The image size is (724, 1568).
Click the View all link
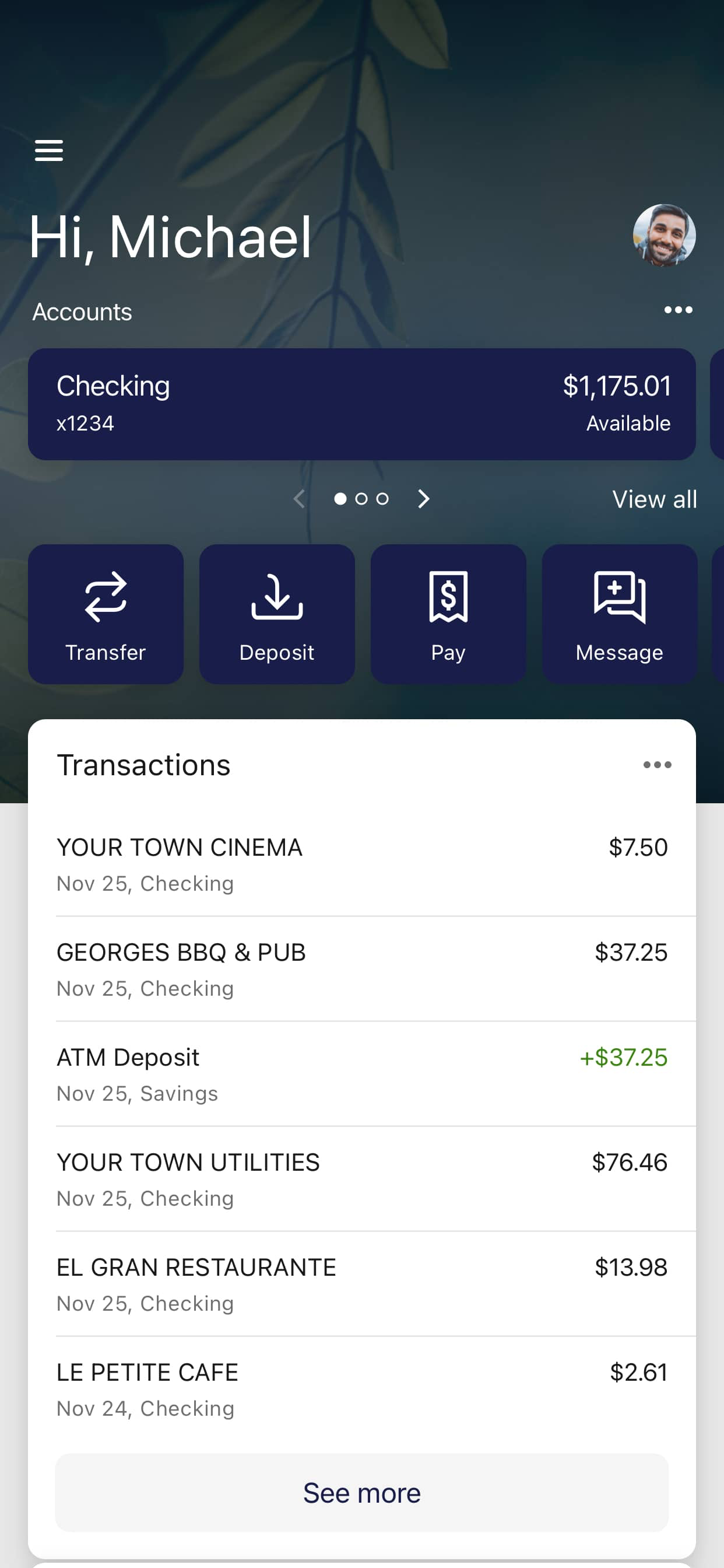tap(654, 499)
